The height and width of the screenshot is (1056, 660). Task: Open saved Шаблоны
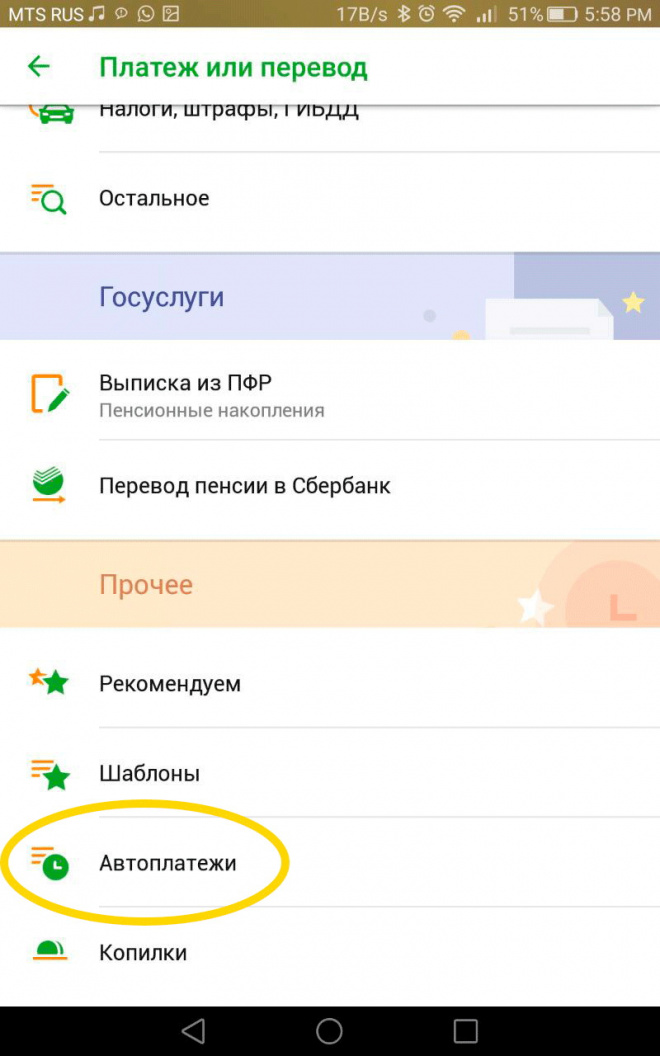(x=149, y=773)
